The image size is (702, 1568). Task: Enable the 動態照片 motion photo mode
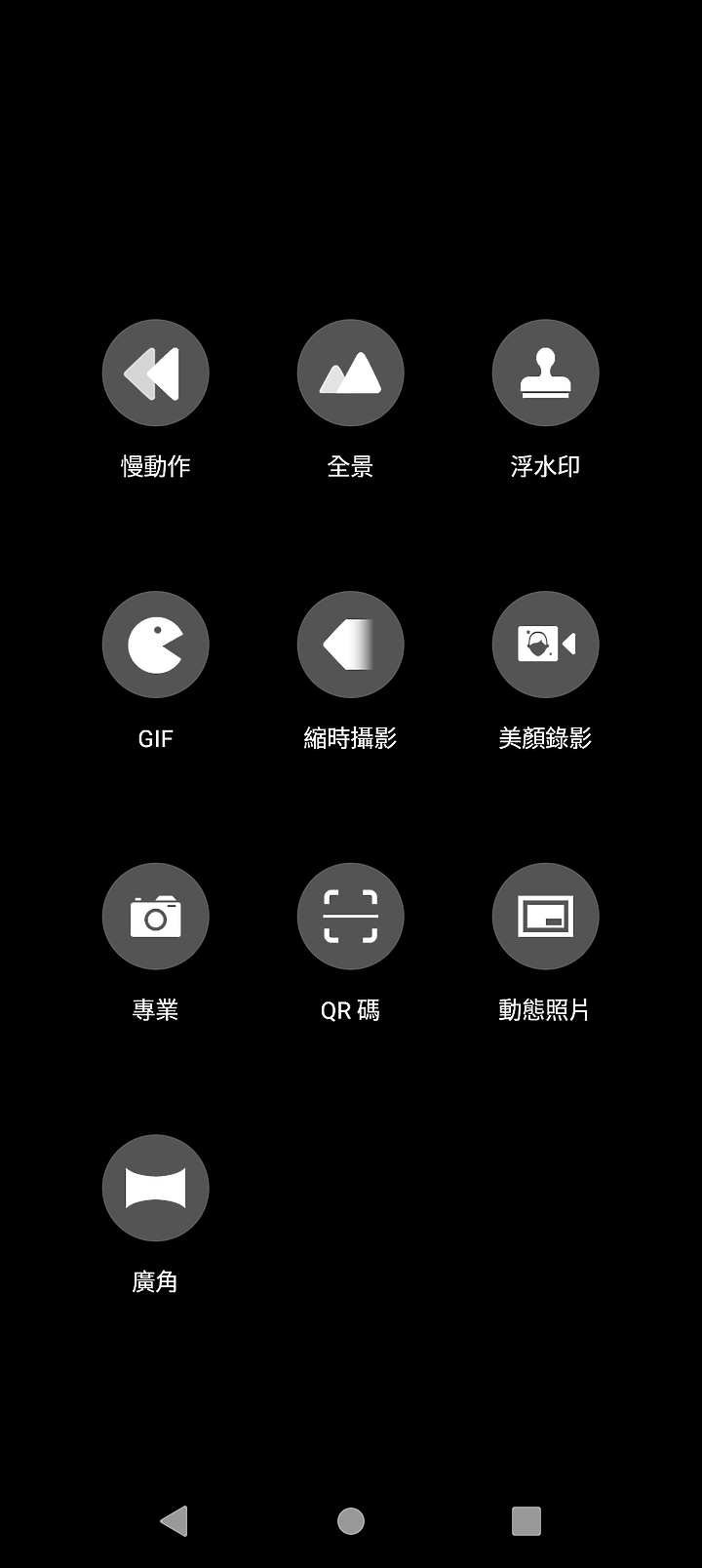pos(545,917)
